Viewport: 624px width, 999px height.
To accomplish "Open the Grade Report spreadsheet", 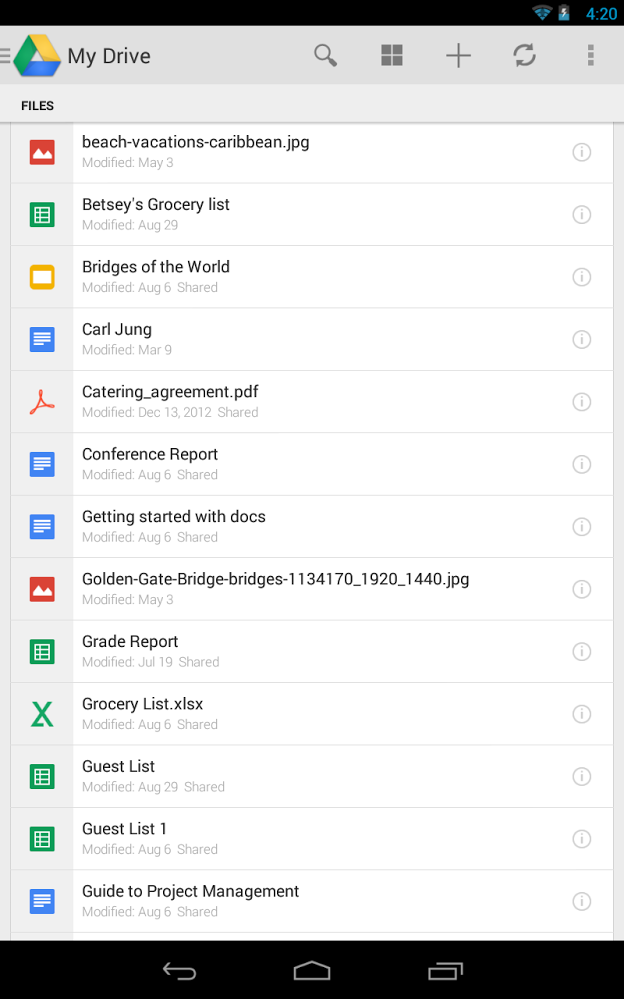I will (300, 651).
